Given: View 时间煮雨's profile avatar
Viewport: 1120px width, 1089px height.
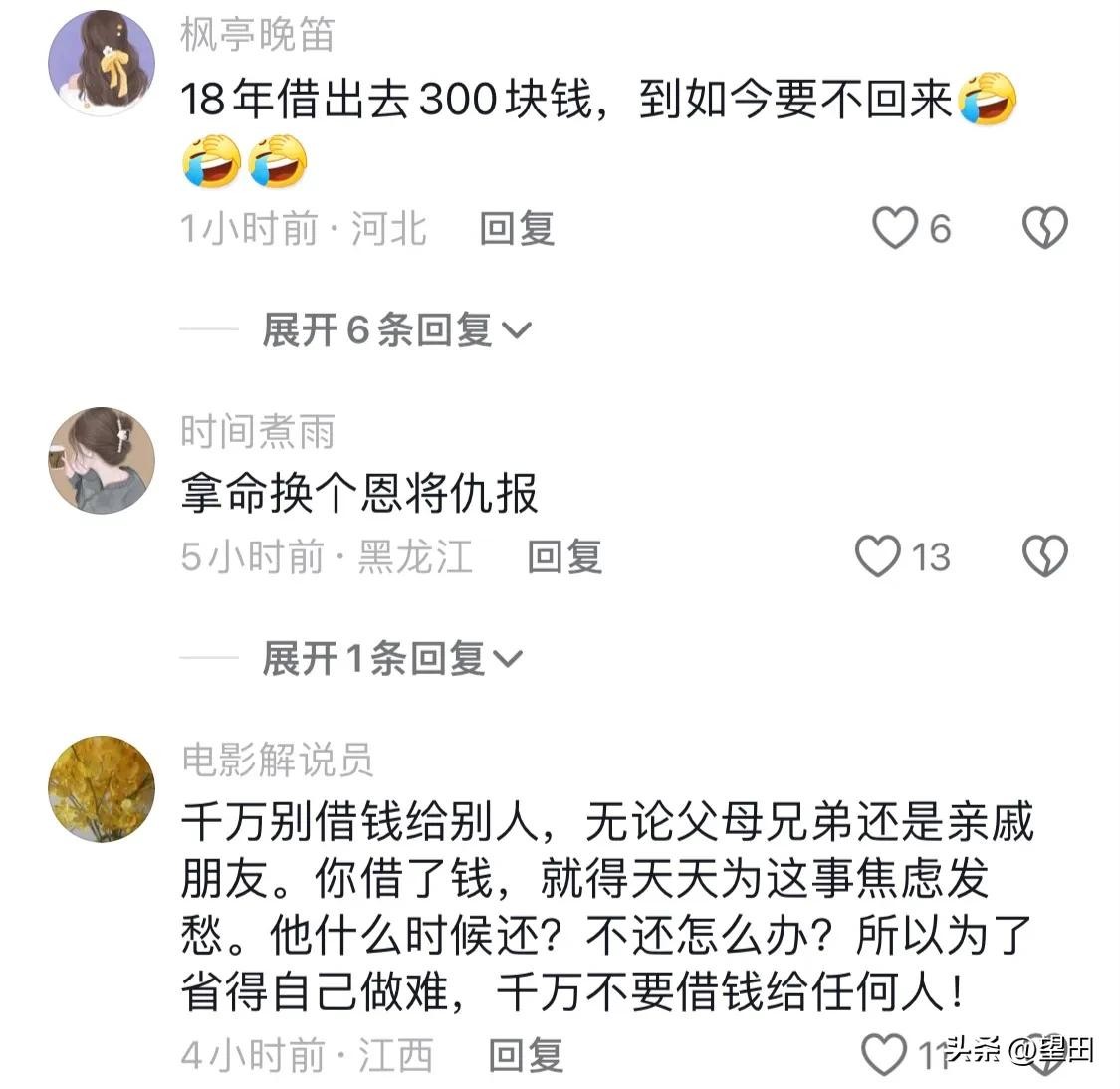Looking at the screenshot, I should [102, 460].
